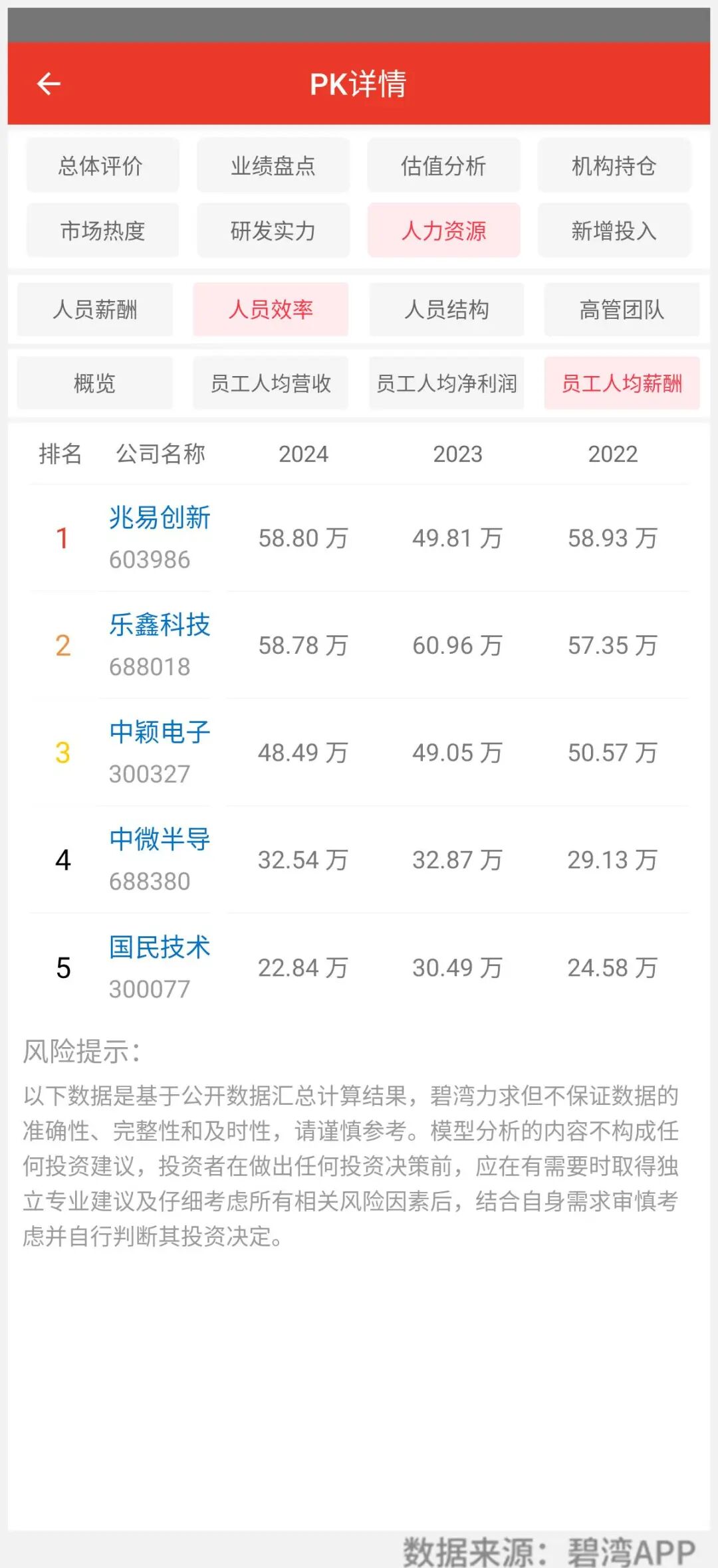Open the 业绩盘点 section
Screen dimensions: 718x1568
point(272,166)
